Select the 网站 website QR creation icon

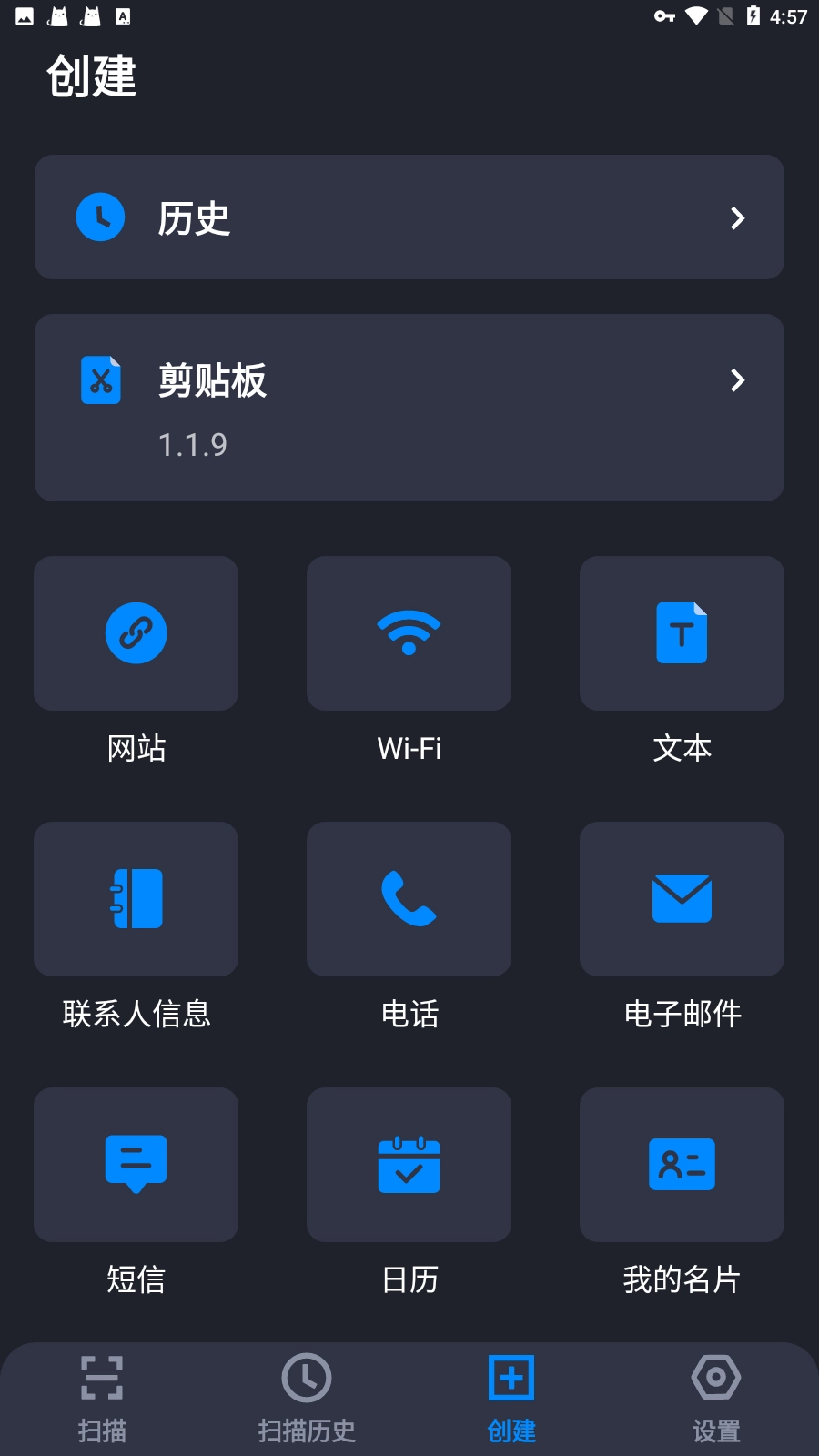coord(136,632)
